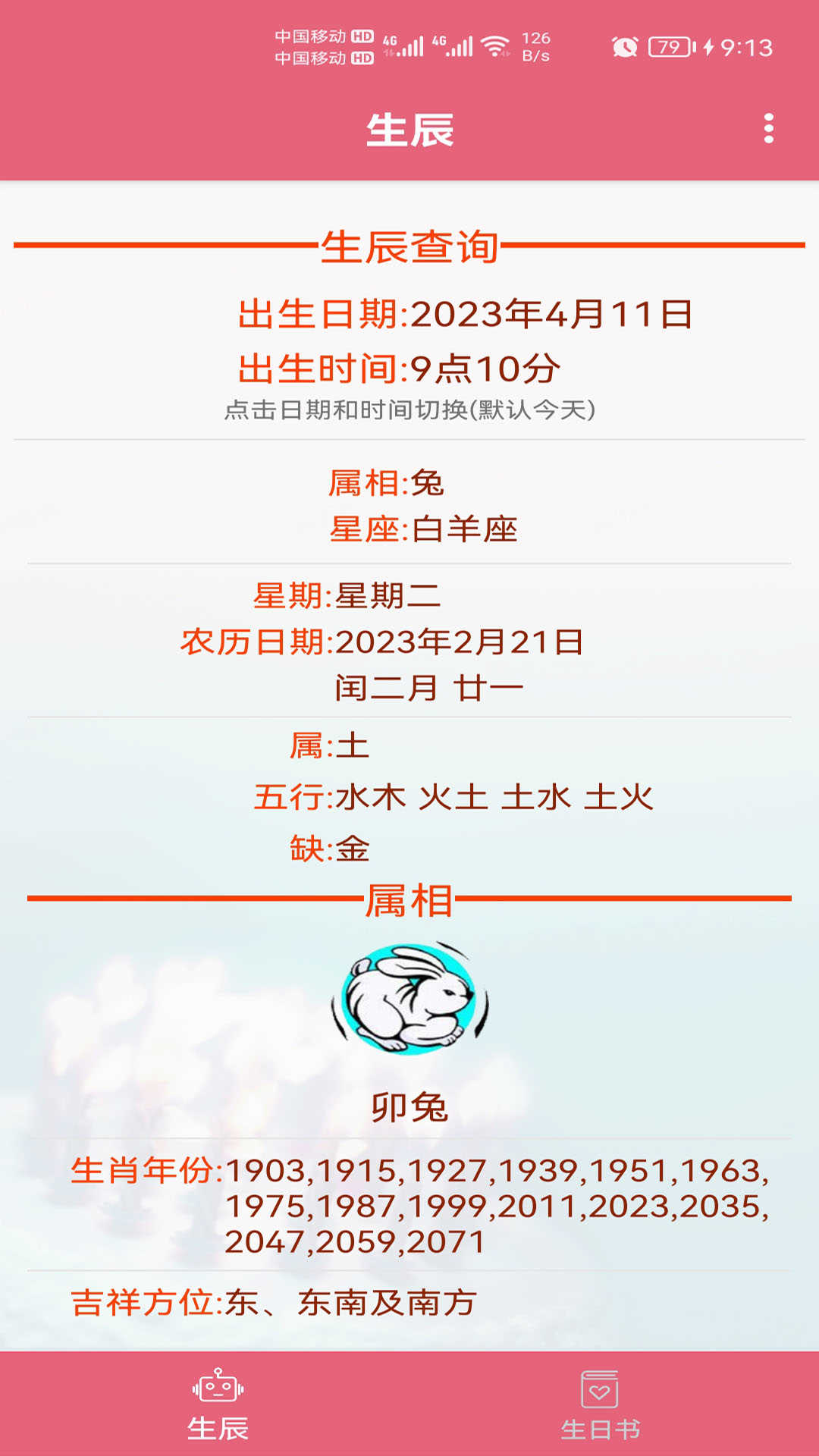Change the birth time 出生时间
This screenshot has width=819, height=1456.
[400, 369]
